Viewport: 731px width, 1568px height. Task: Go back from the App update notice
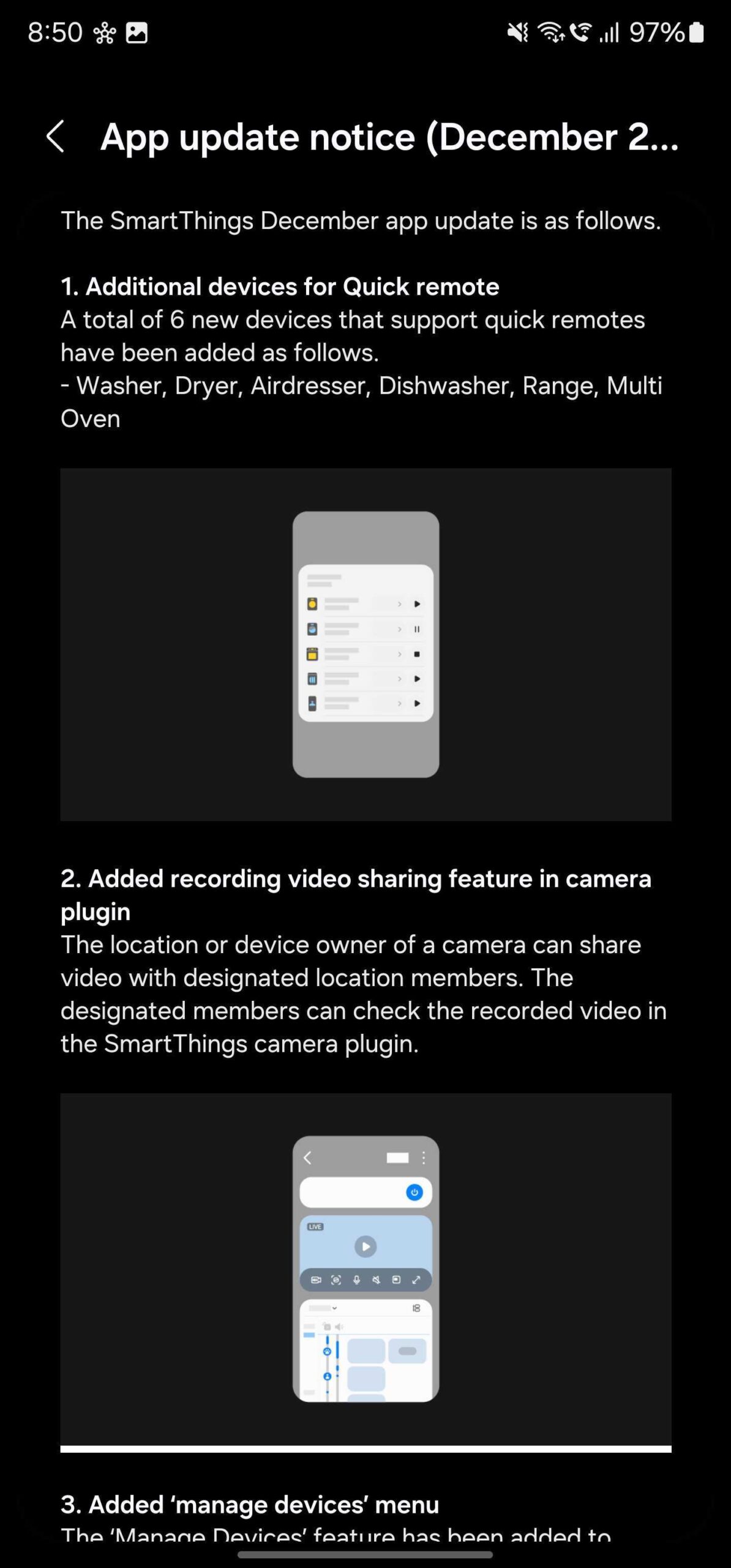point(55,136)
